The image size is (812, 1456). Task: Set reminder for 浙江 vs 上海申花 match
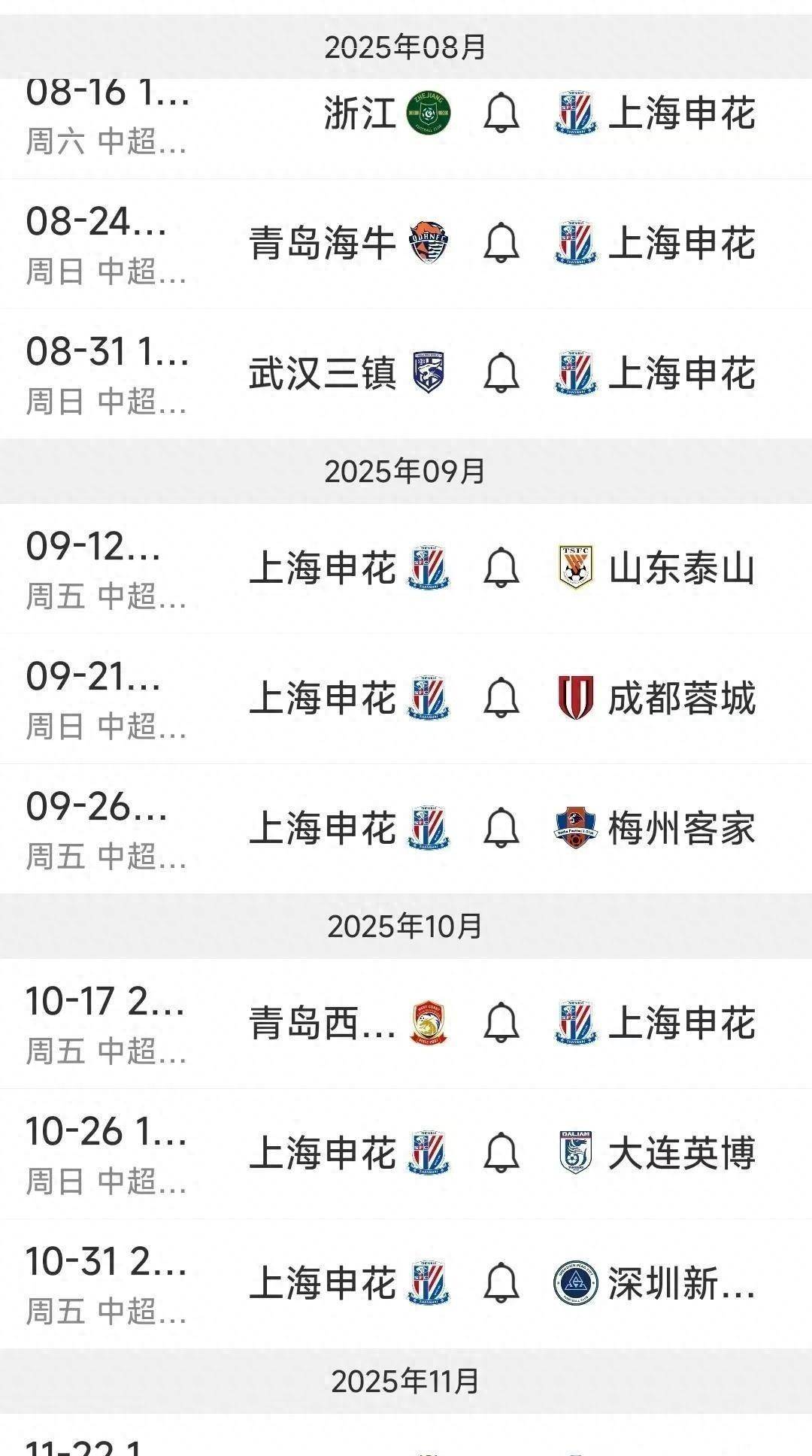click(x=501, y=114)
